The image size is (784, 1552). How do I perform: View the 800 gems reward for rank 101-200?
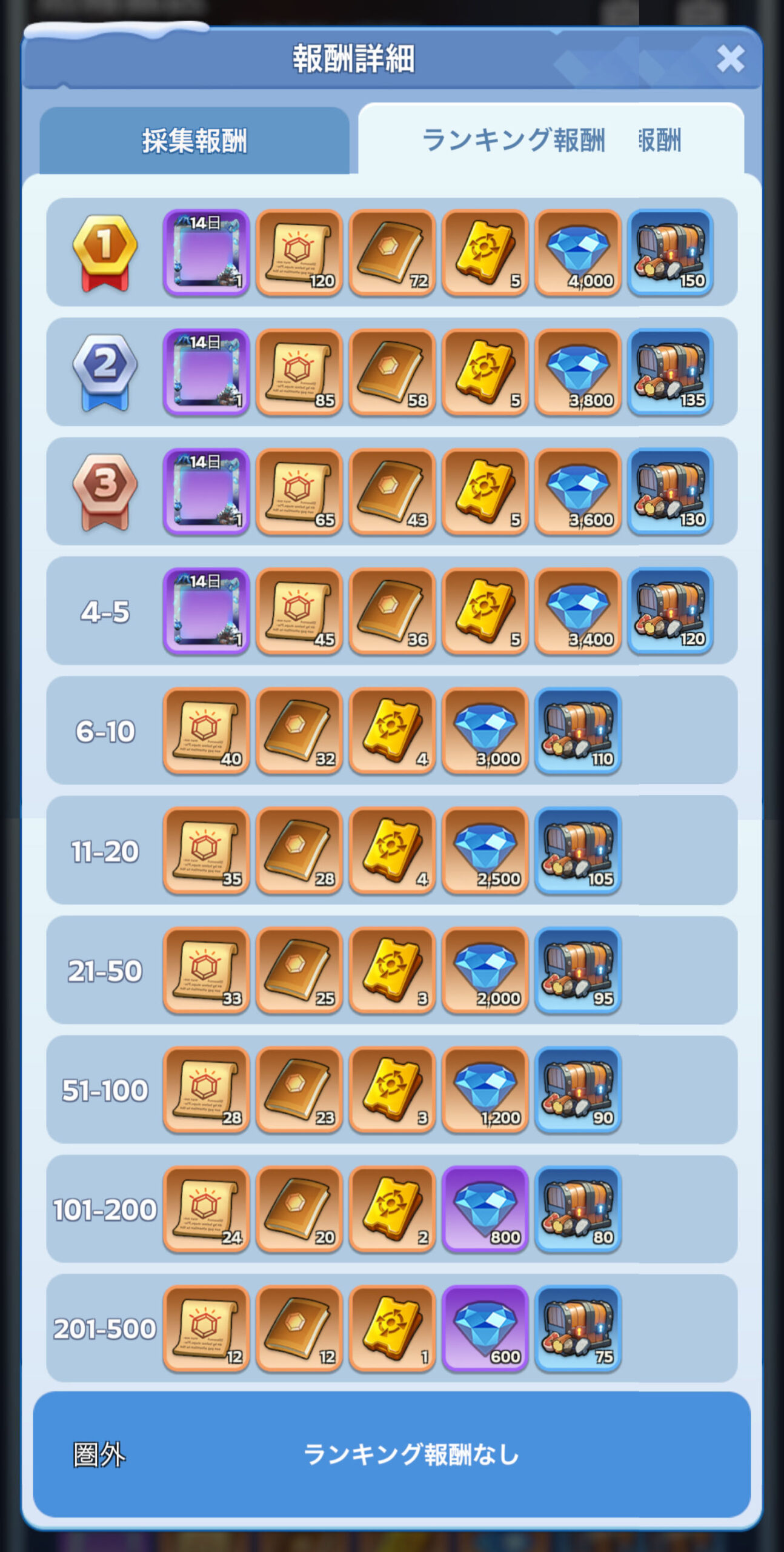point(485,1208)
